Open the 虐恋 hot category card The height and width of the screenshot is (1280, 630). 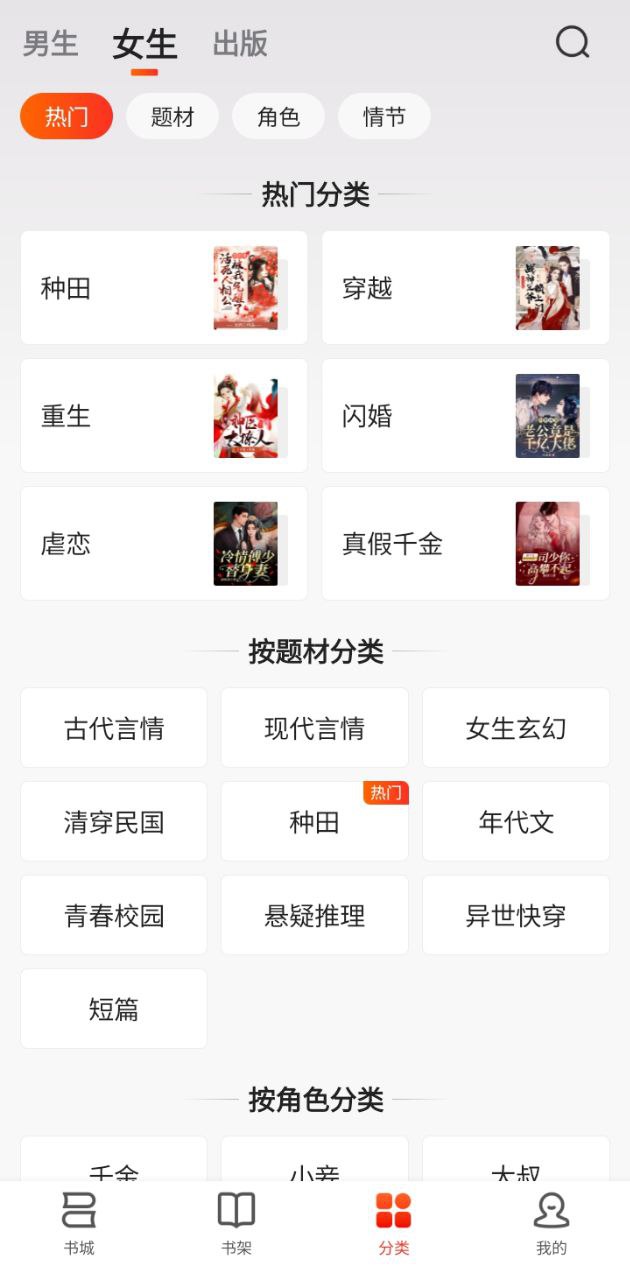coord(164,544)
